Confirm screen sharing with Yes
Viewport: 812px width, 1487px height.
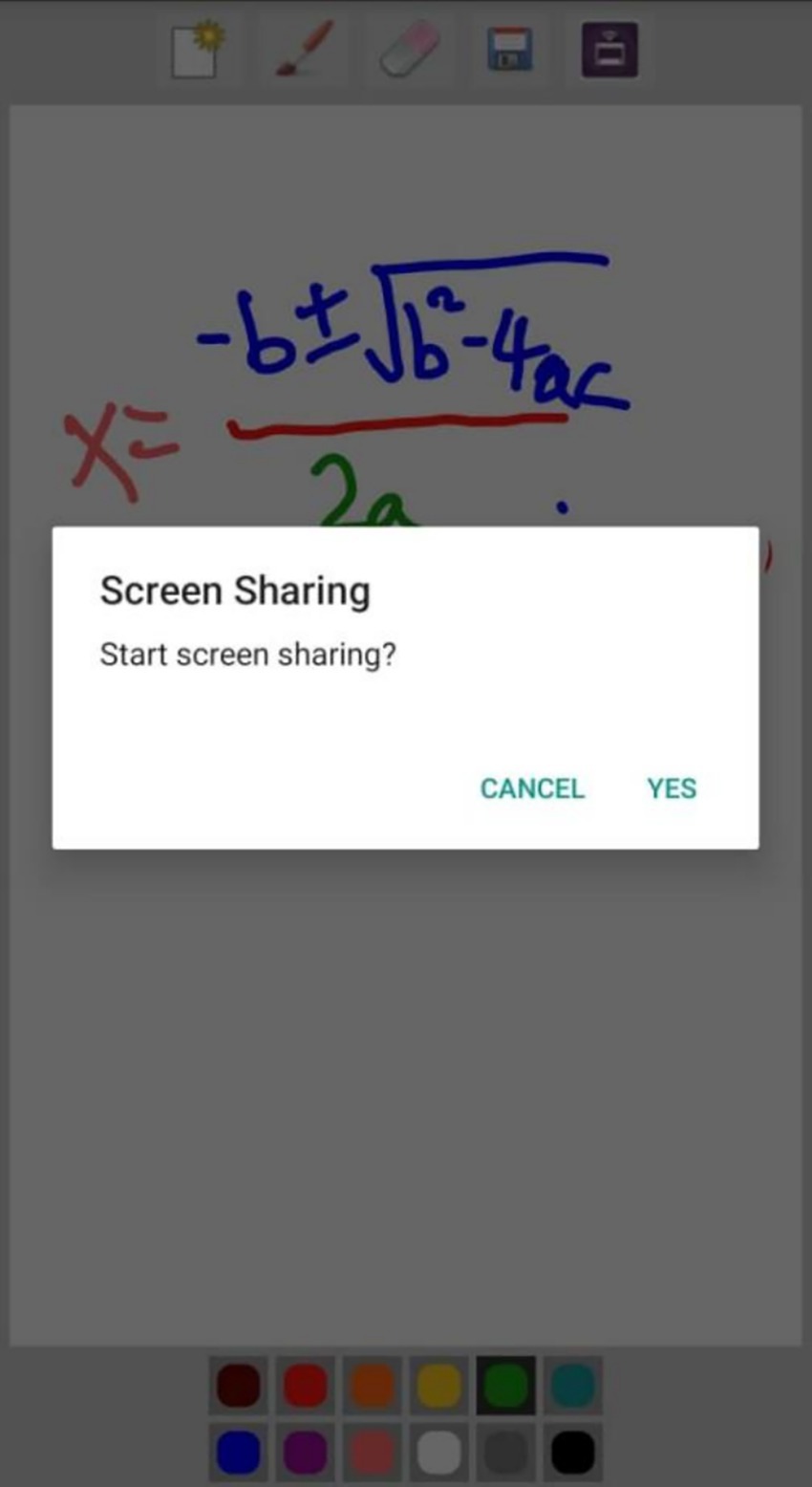pos(672,788)
